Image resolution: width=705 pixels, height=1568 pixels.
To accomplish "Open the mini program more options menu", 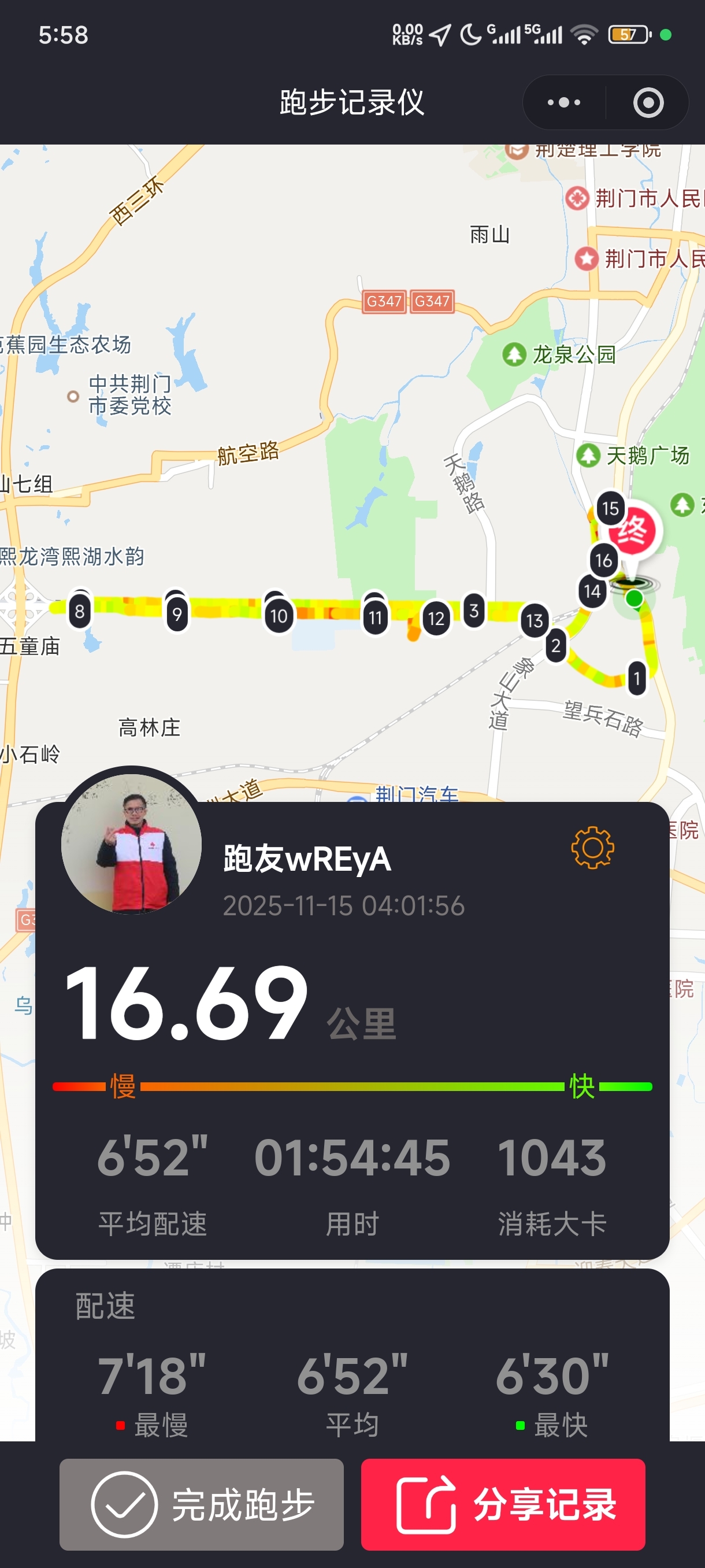I will [x=563, y=102].
